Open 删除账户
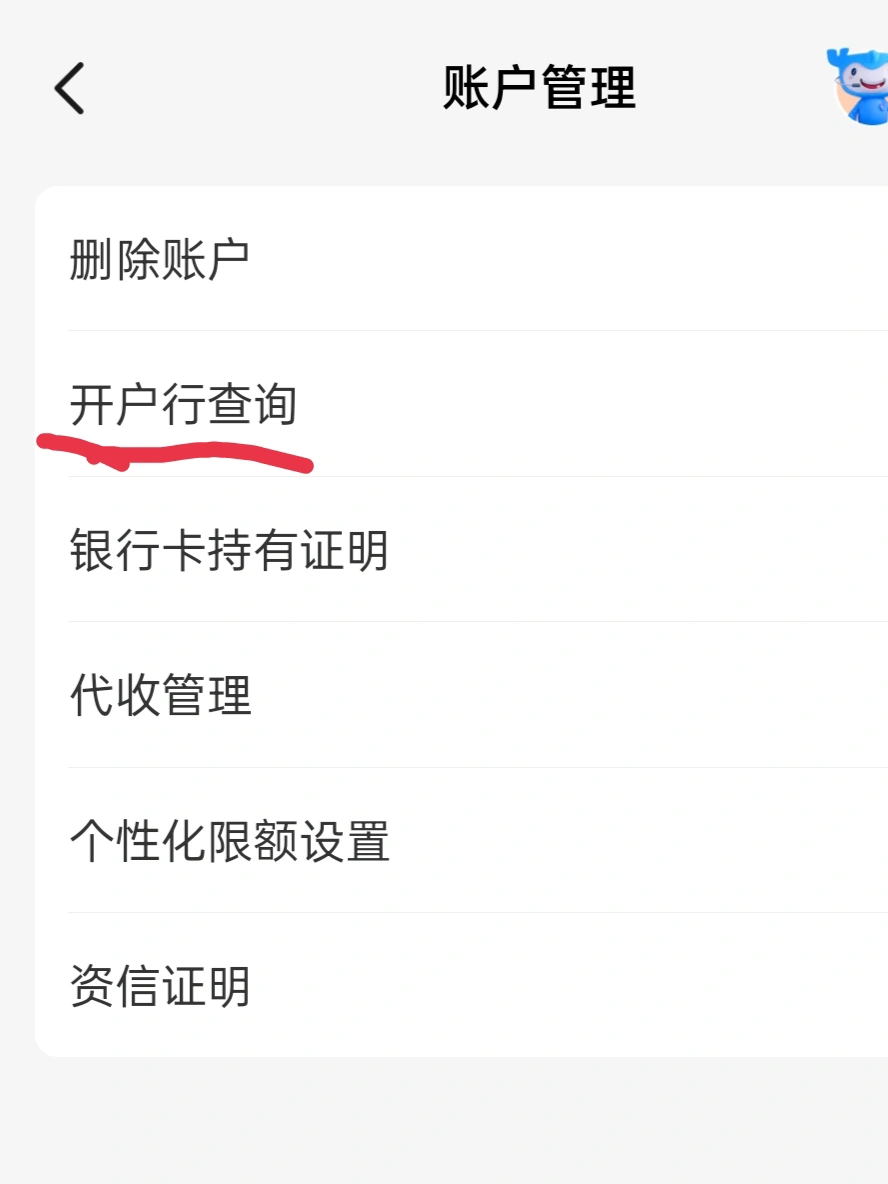Viewport: 888px width, 1184px height. coord(160,260)
